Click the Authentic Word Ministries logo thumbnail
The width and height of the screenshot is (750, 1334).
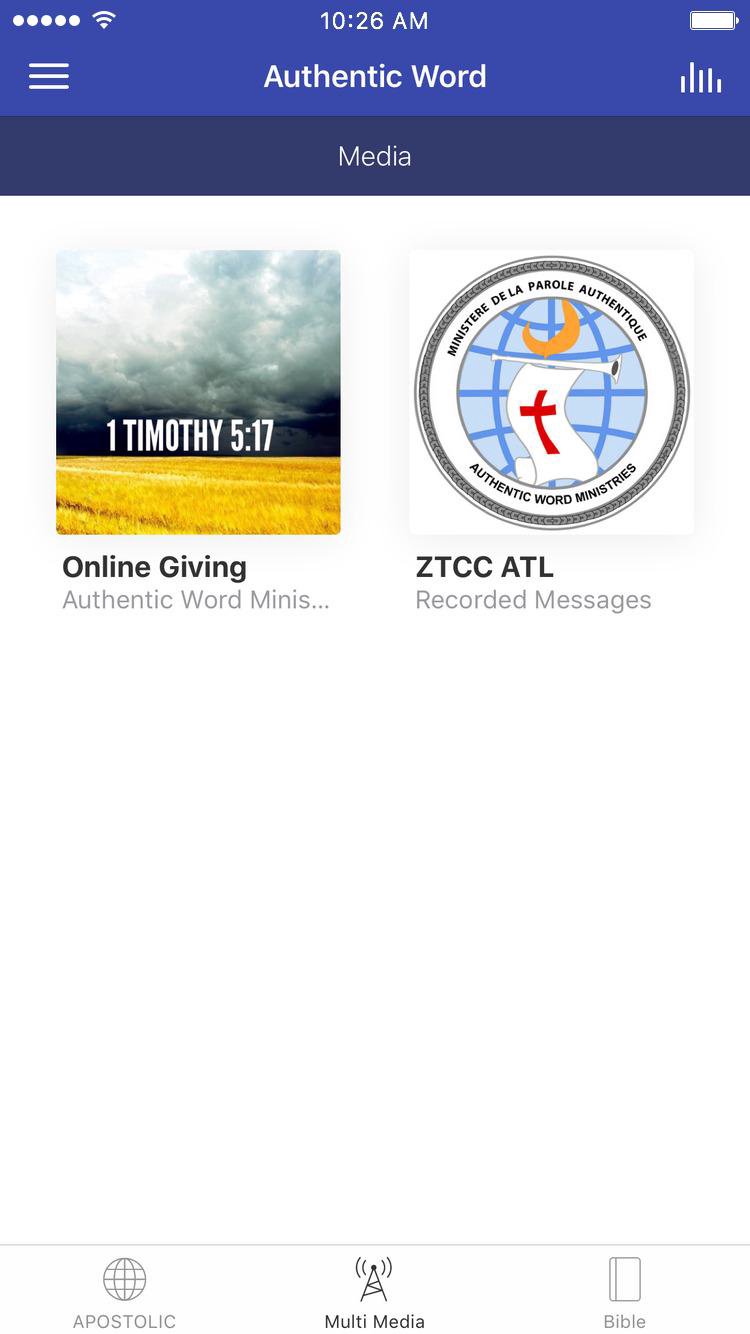551,391
